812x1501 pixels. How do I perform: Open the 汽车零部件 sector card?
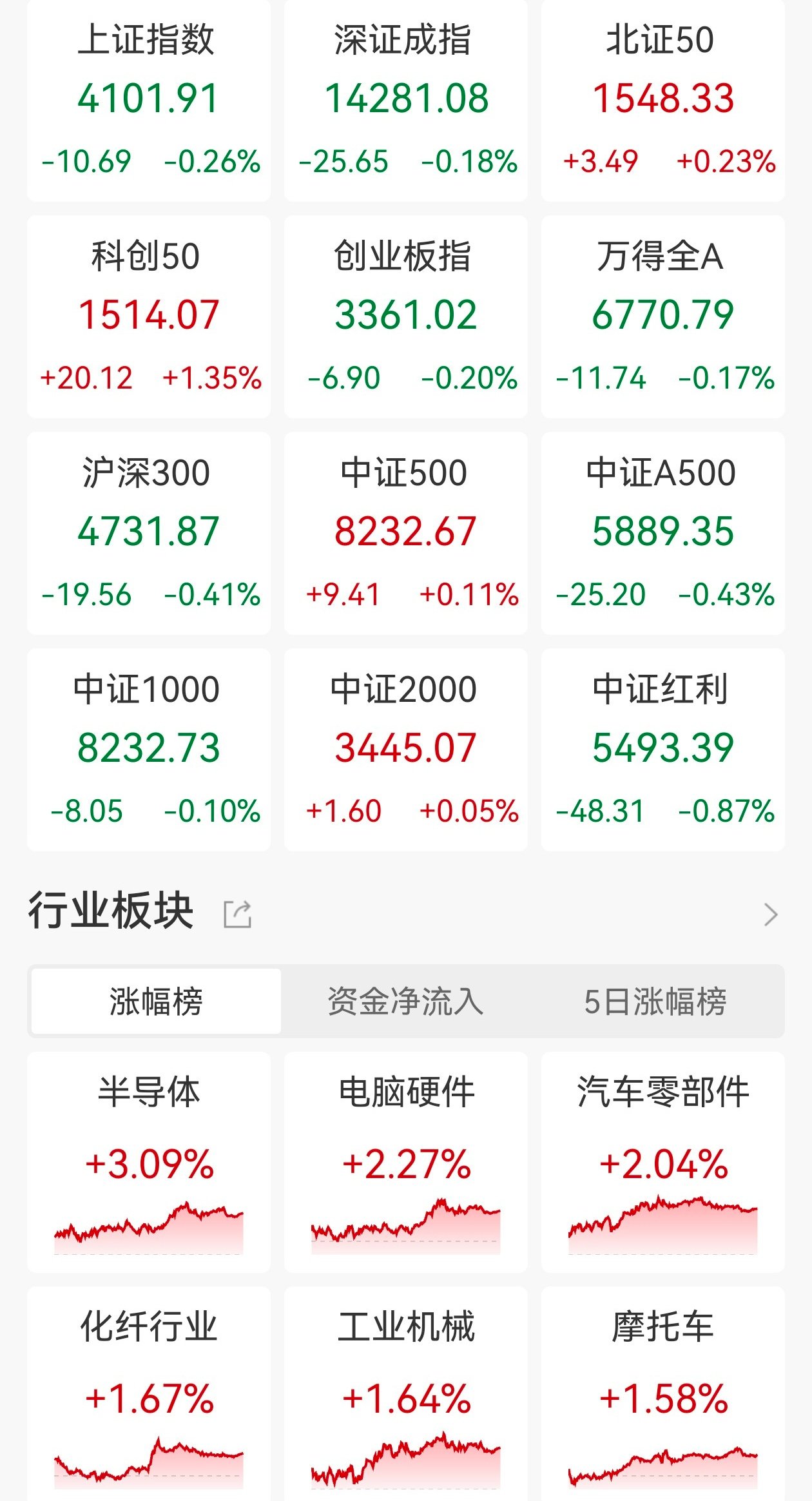(662, 1162)
